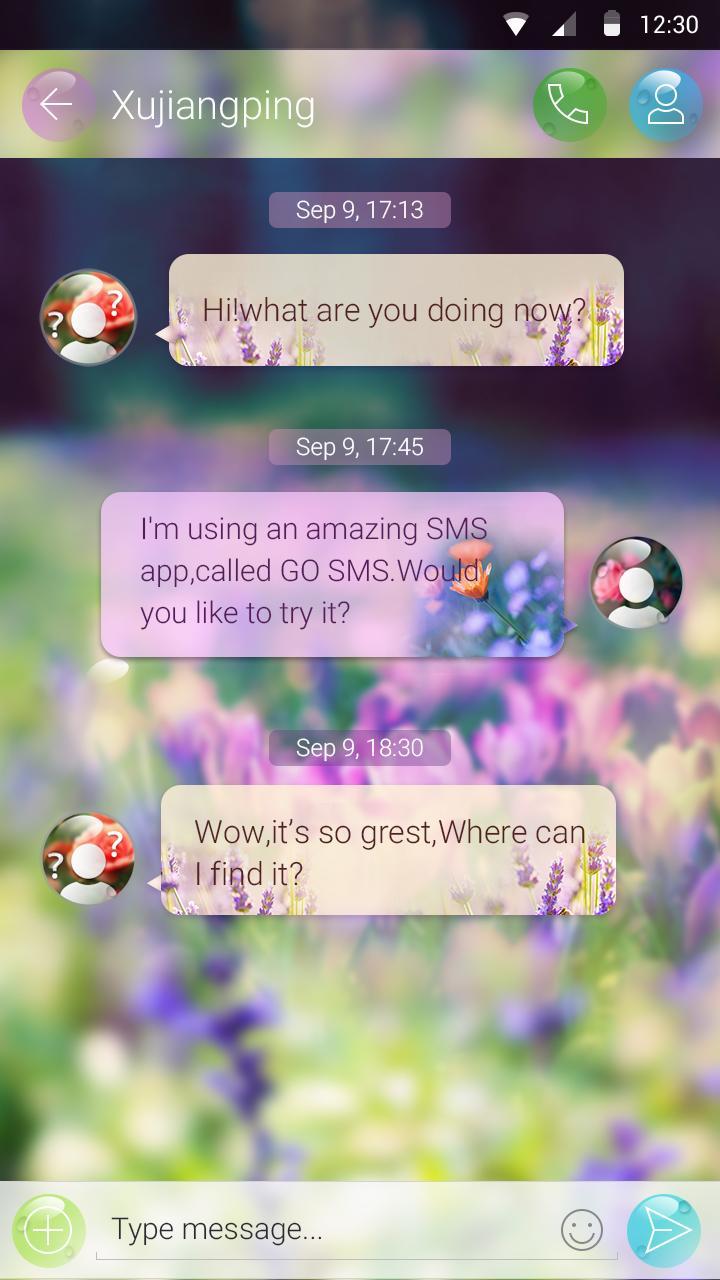Viewport: 720px width, 1280px height.
Task: Open the emoji smiley icon
Action: (x=580, y=1228)
